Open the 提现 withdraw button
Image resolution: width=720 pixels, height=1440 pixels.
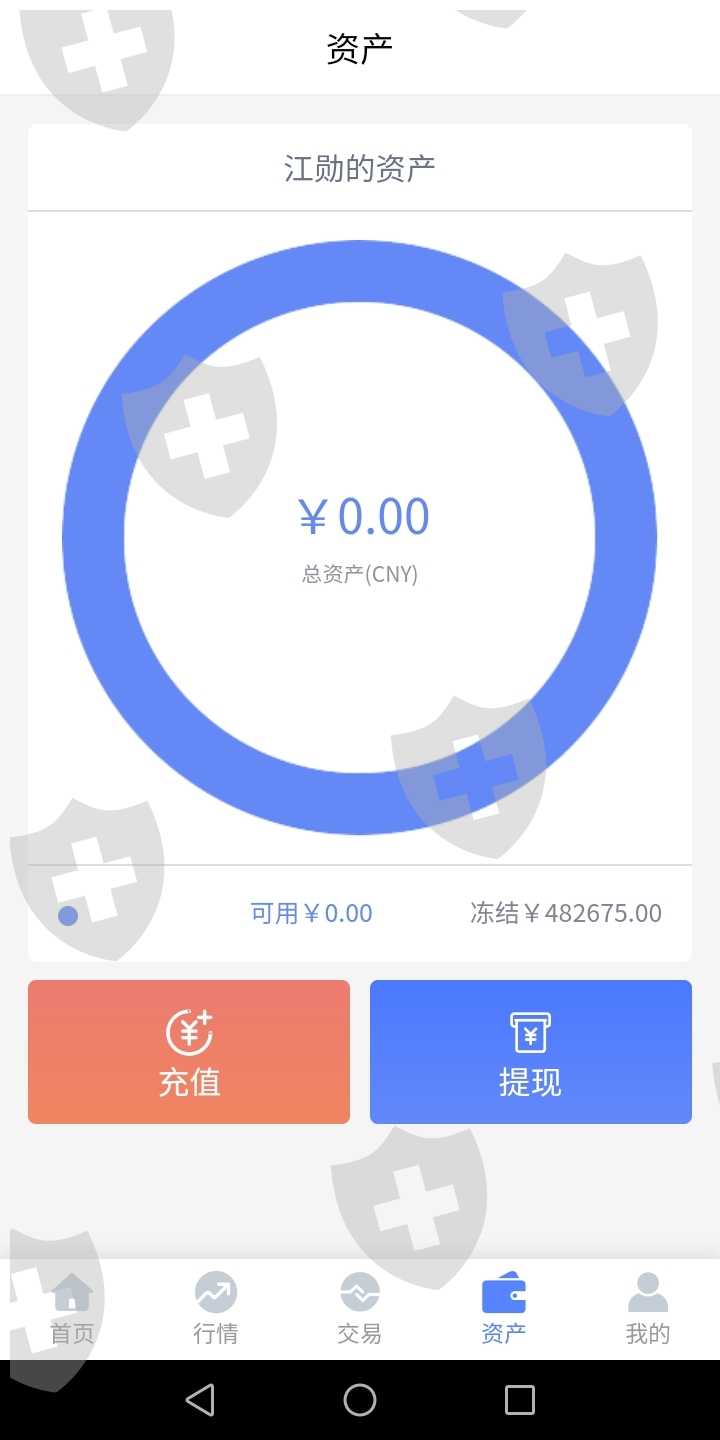tap(531, 1052)
